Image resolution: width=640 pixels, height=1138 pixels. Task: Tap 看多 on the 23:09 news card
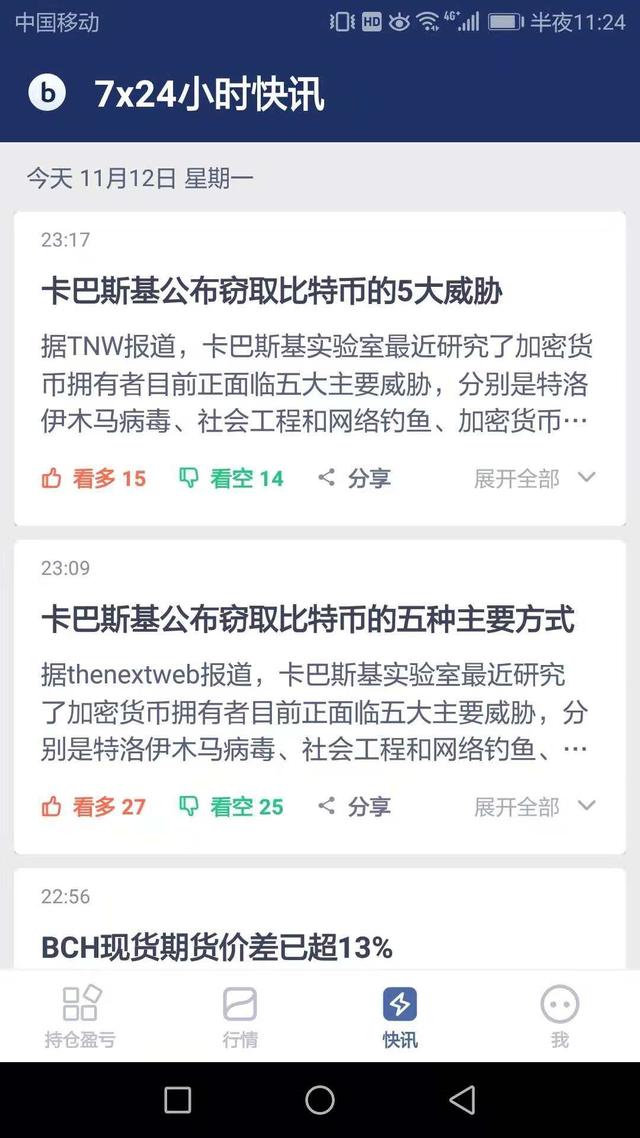93,806
